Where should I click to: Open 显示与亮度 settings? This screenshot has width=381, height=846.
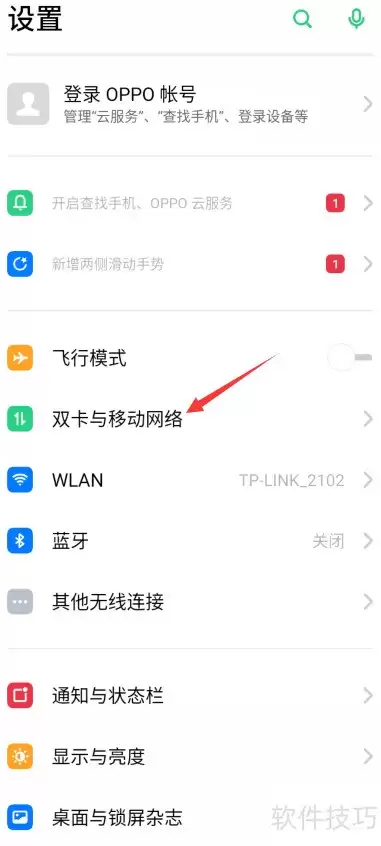click(190, 756)
